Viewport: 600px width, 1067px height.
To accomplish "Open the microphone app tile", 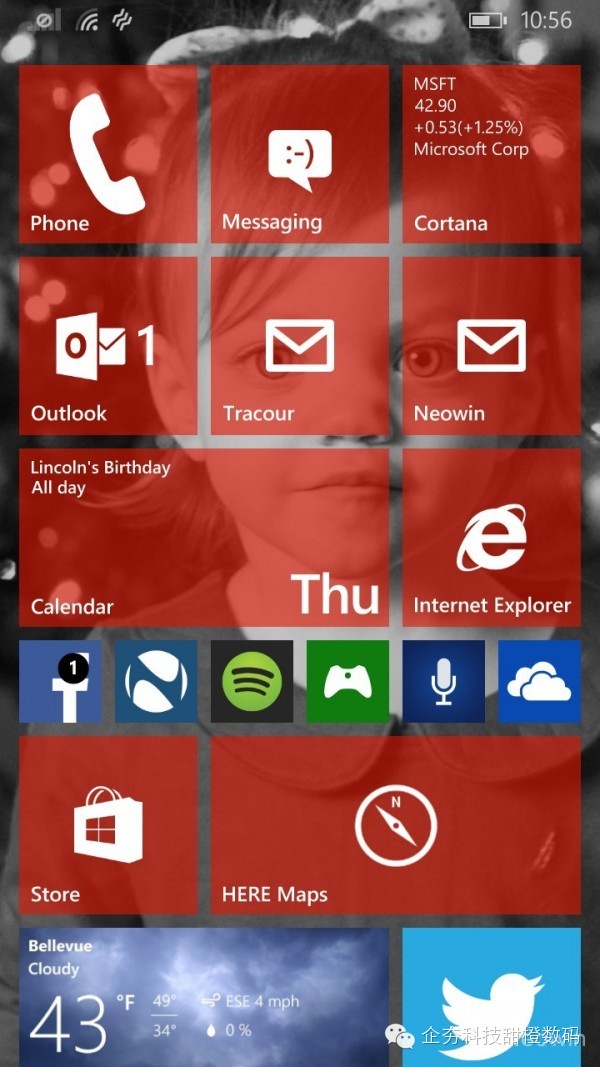I will click(443, 682).
